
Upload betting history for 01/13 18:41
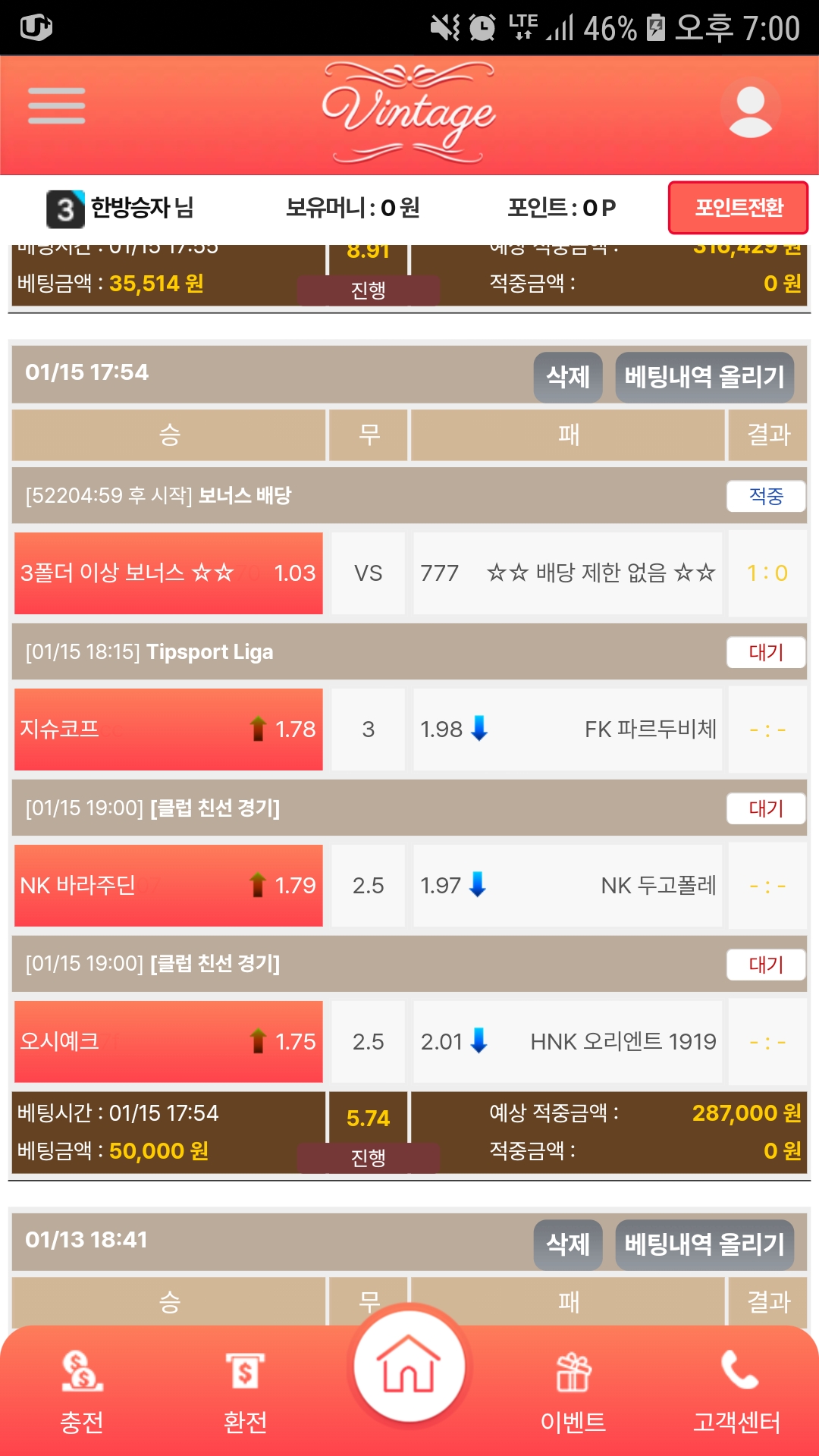click(704, 1244)
